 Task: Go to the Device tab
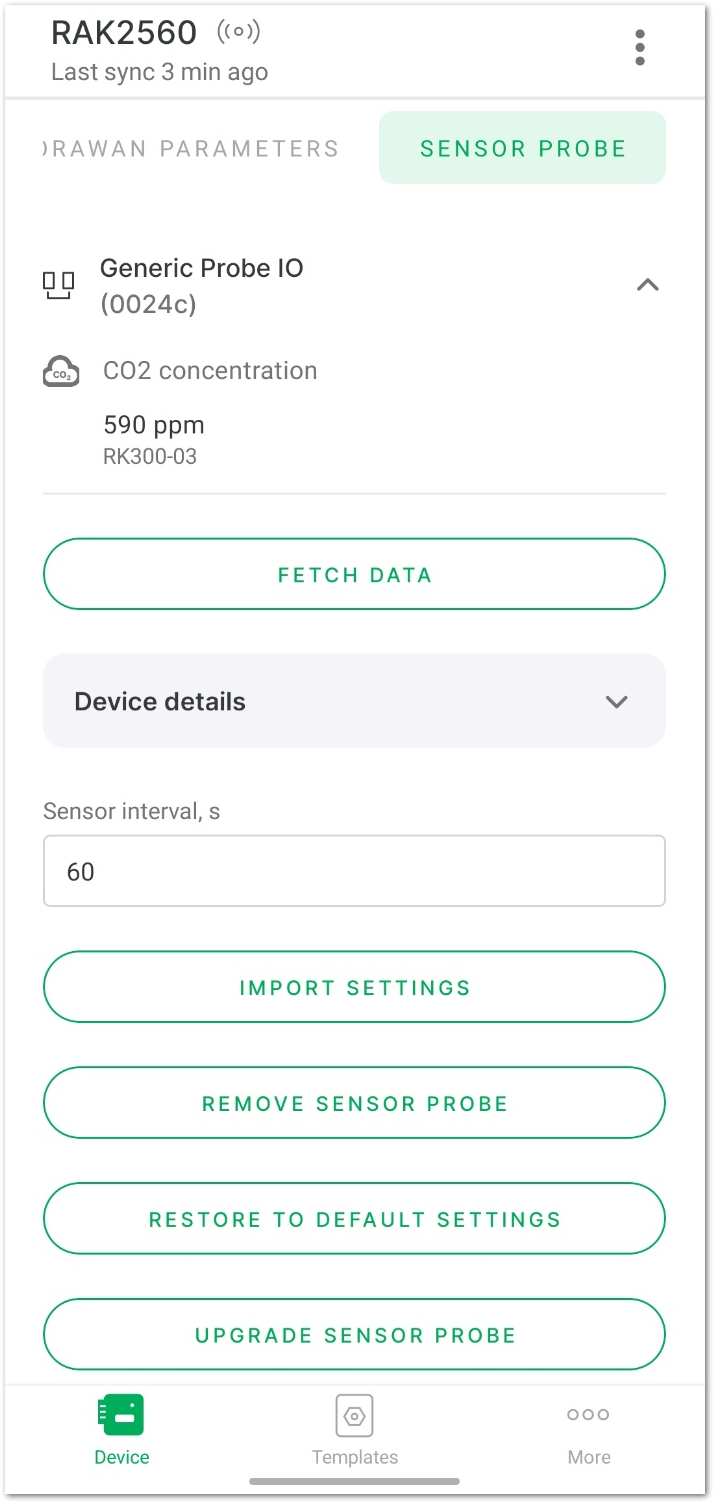122,1430
